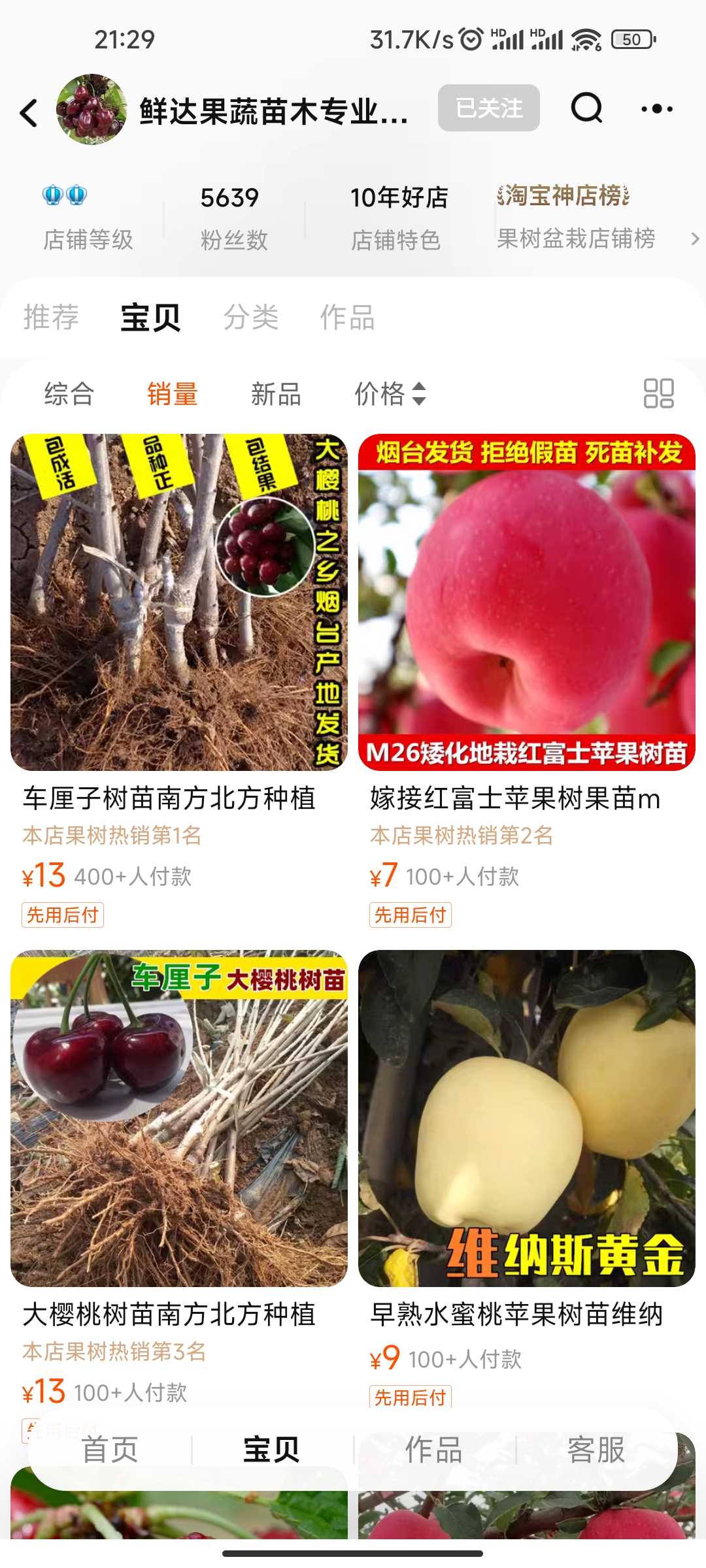Open the 车厘子树苗南方北方种植 product card
Screen dimensions: 706x1568
click(179, 602)
